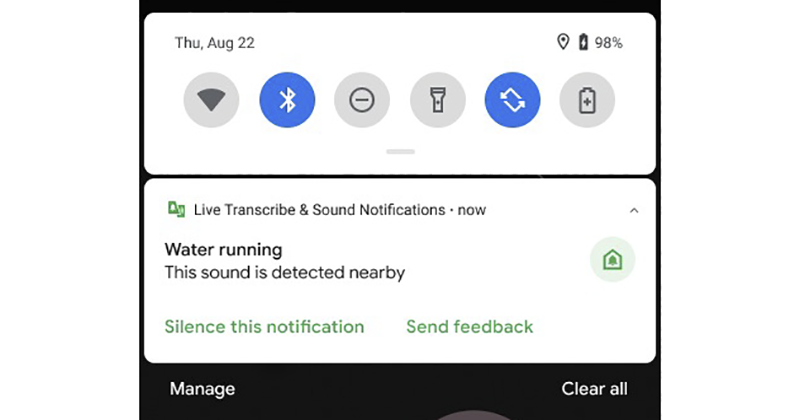Enable Battery Saver tile
Viewport: 800px width, 420px height.
[587, 100]
